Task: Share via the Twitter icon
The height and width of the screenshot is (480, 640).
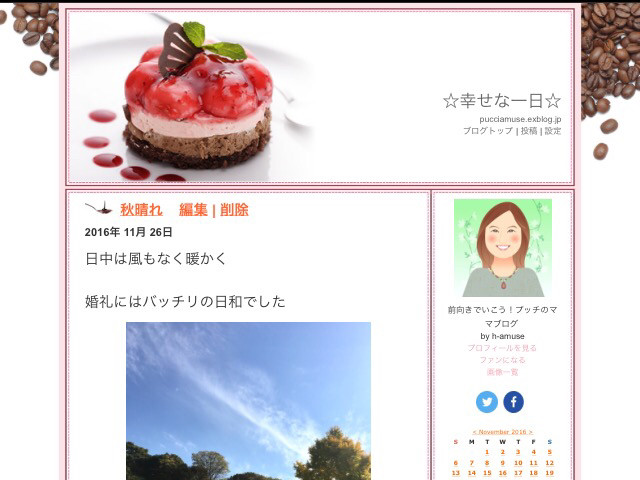Action: point(487,402)
